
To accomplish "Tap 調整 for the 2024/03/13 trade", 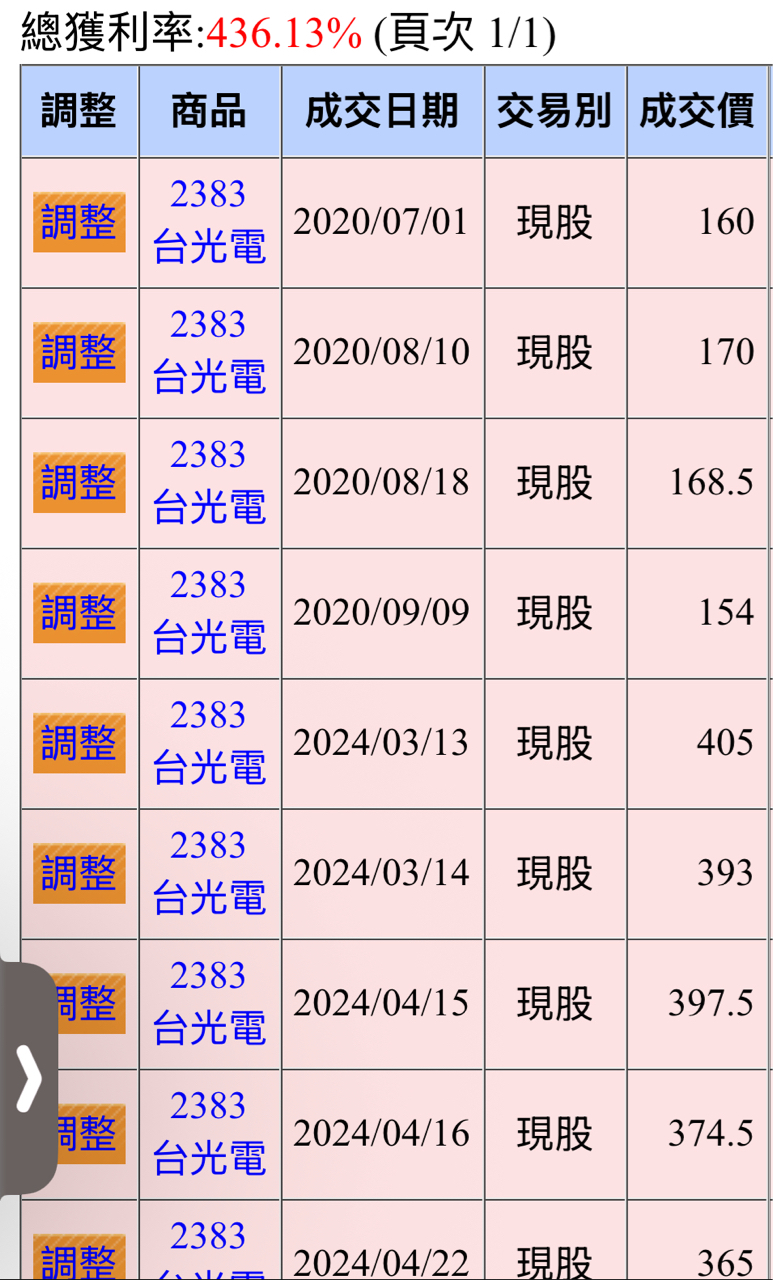I will click(x=79, y=743).
